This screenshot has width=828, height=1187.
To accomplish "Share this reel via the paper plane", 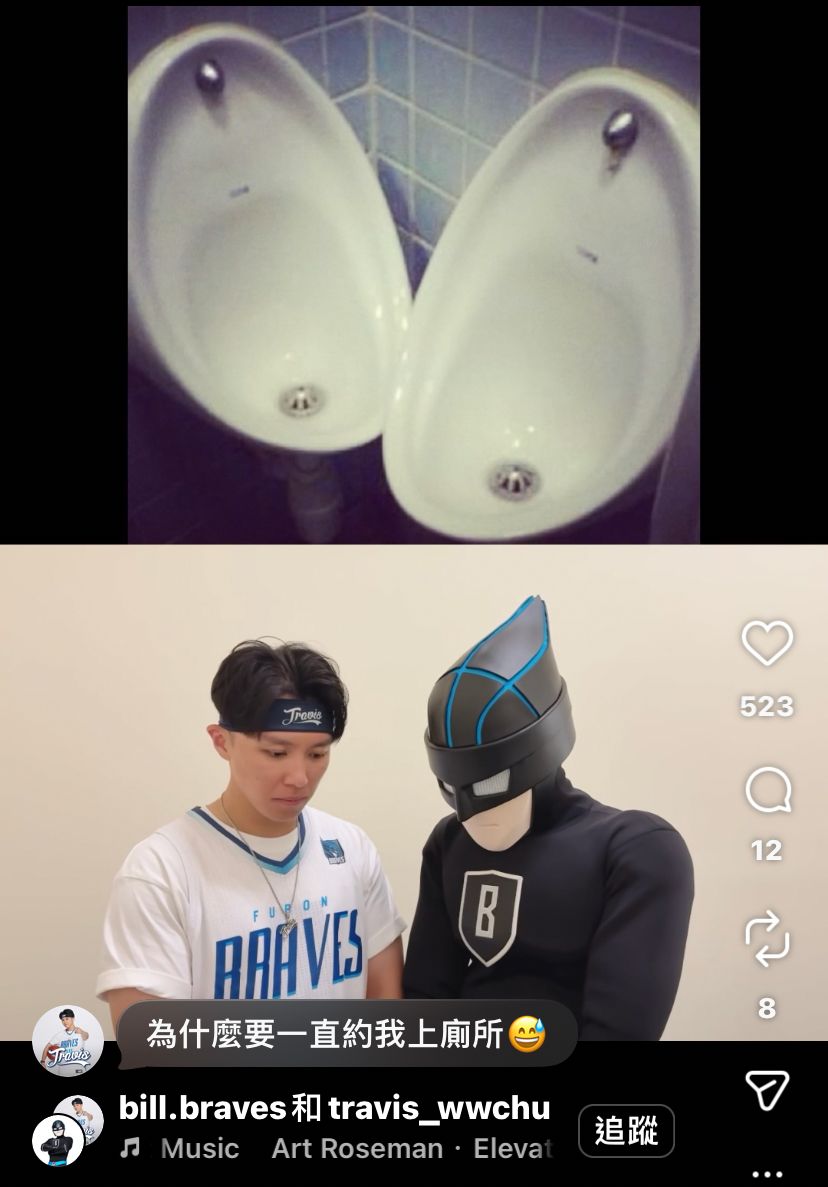I will (767, 1090).
